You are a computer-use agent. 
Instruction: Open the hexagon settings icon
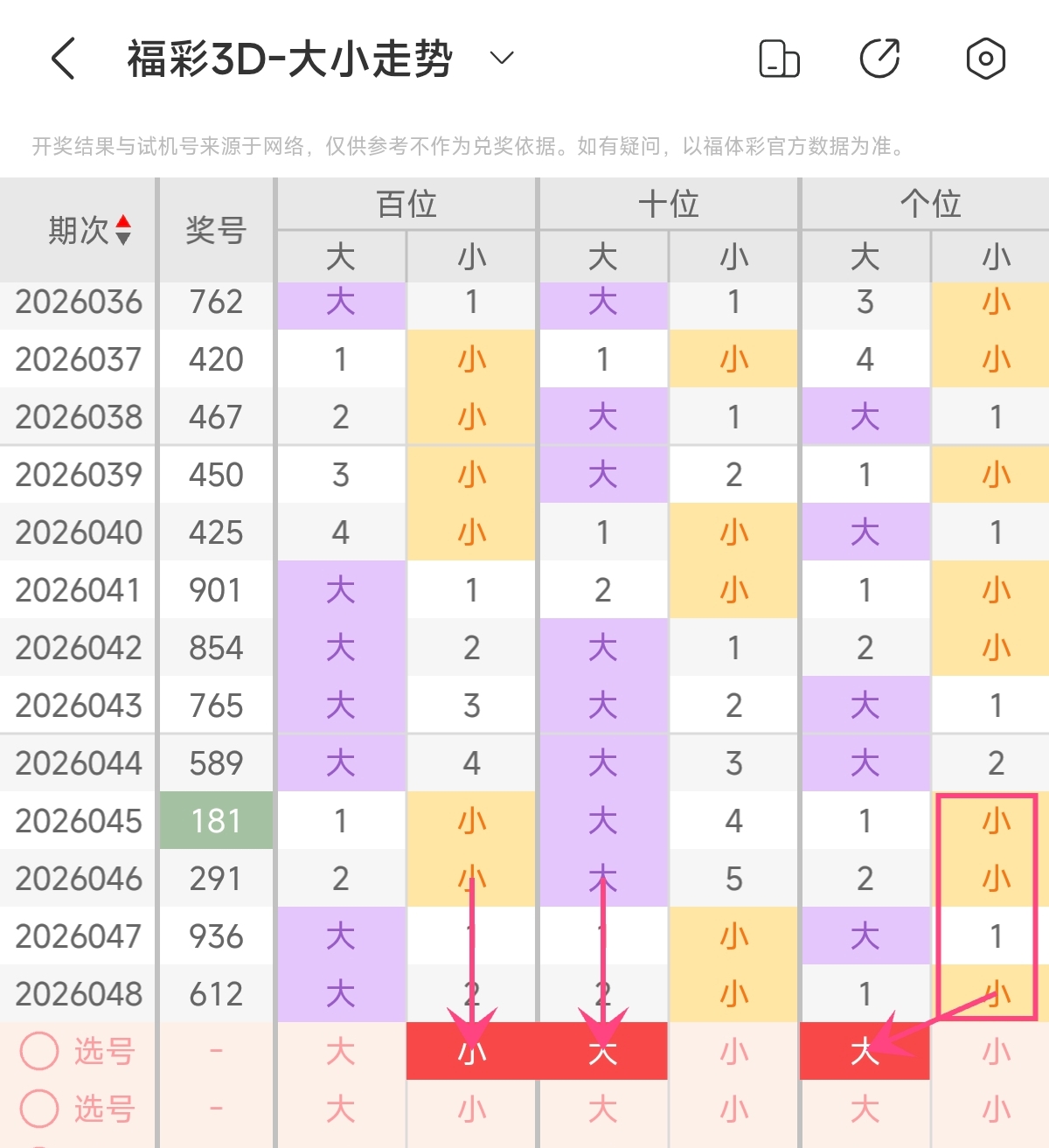[x=985, y=59]
